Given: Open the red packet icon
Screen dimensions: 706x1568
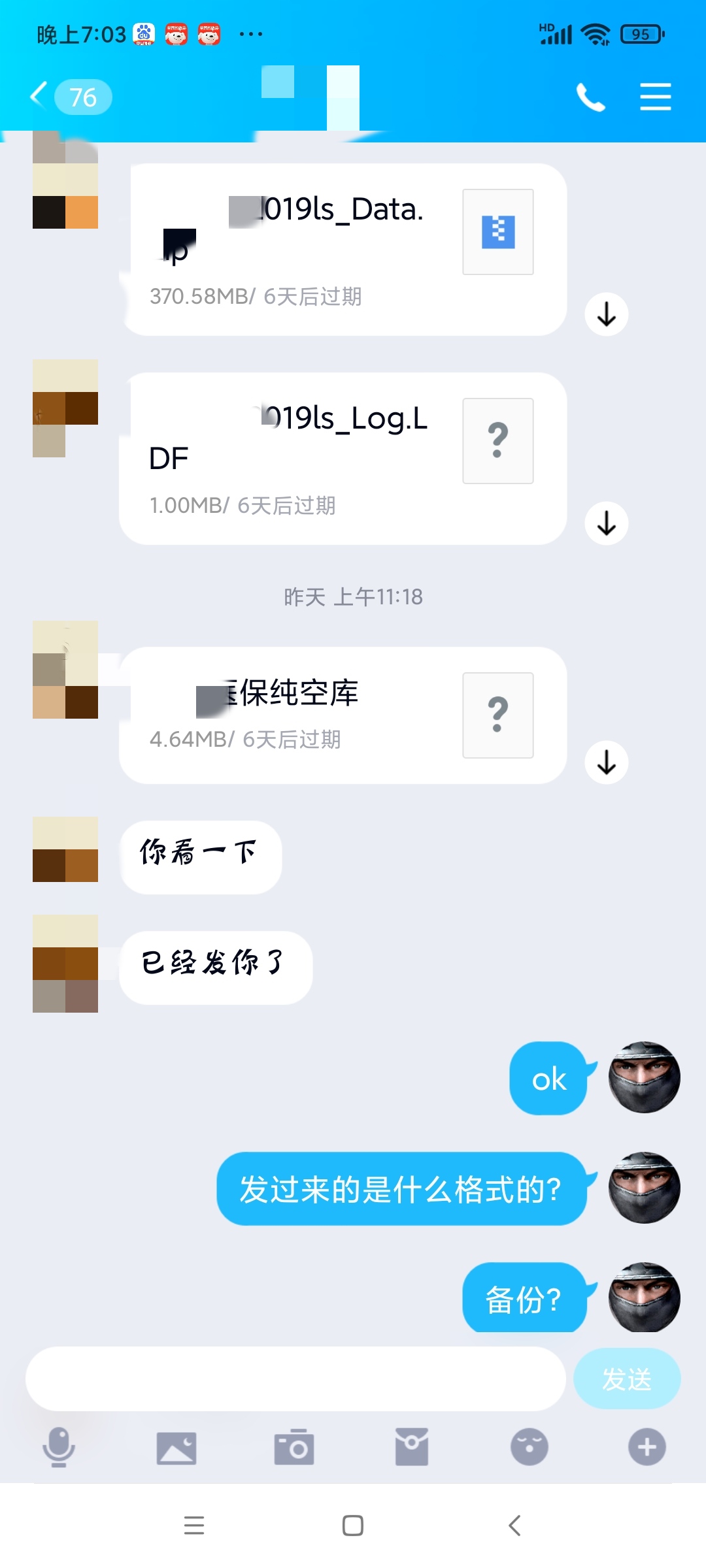Looking at the screenshot, I should pyautogui.click(x=412, y=1447).
